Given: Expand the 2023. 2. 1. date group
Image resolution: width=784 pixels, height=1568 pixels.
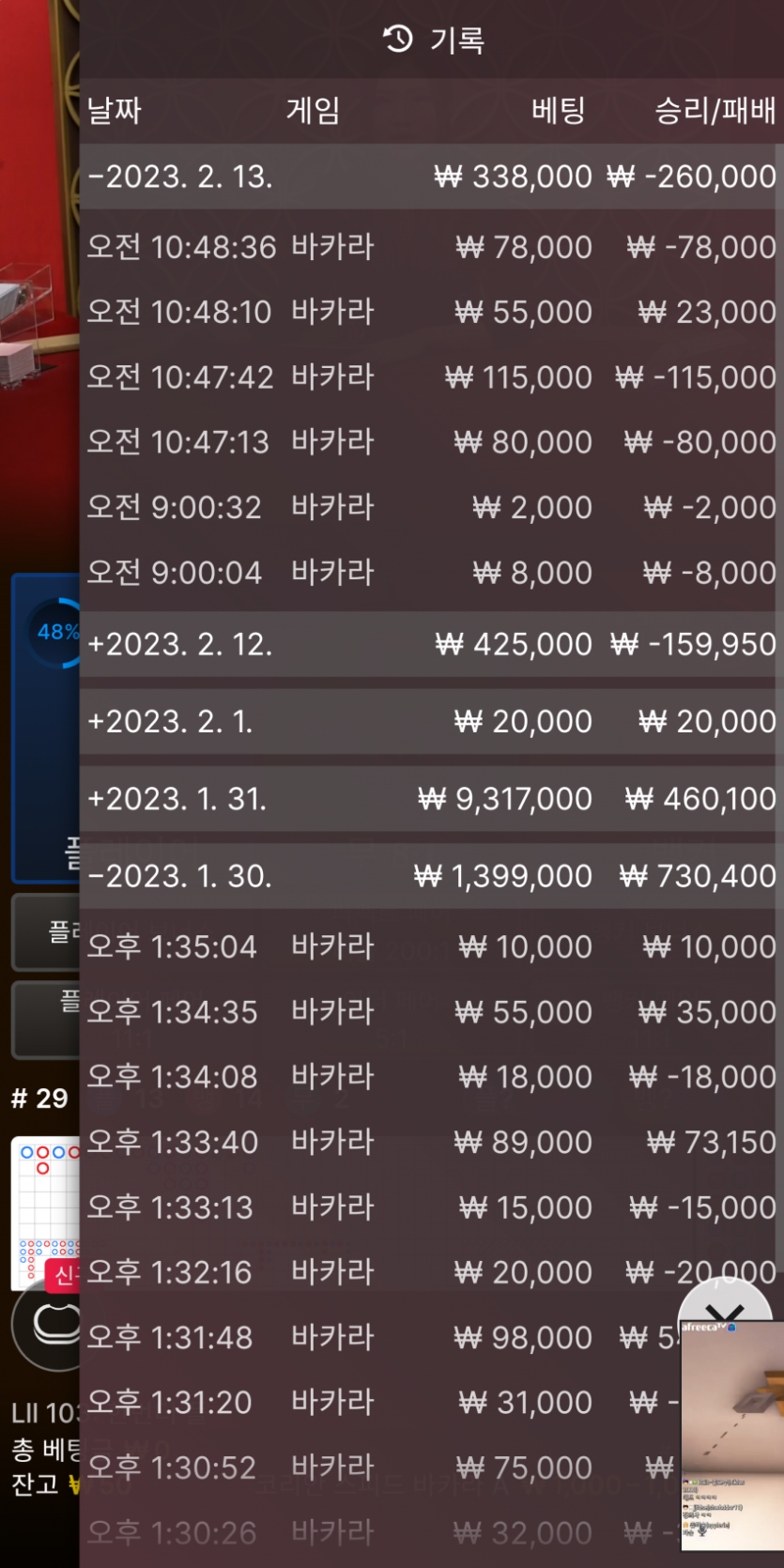Looking at the screenshot, I should pyautogui.click(x=171, y=722).
